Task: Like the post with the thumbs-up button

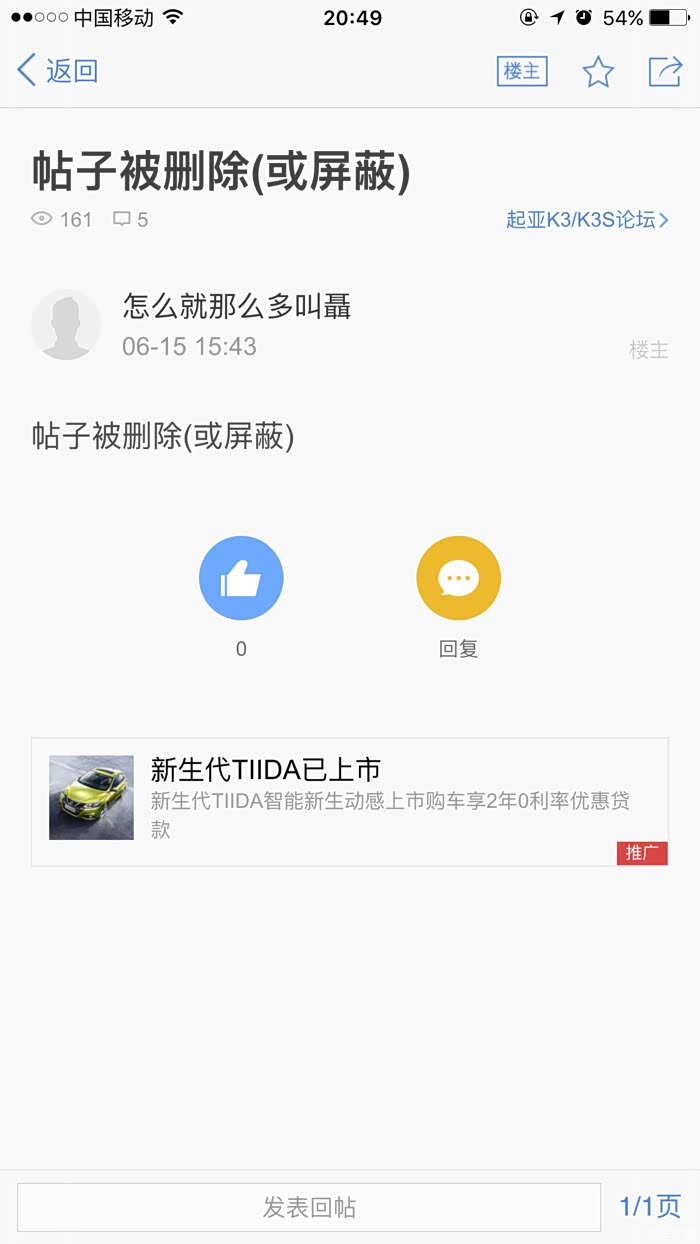Action: tap(241, 578)
